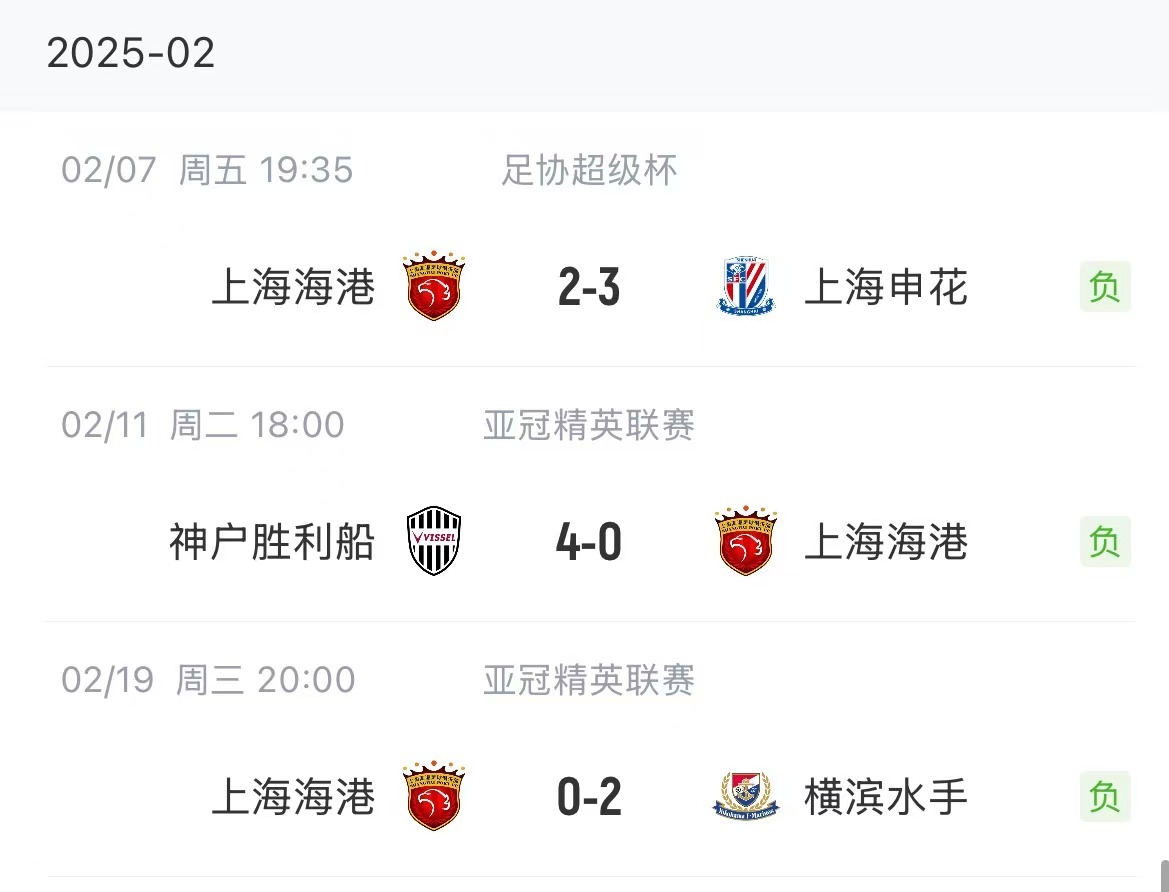The height and width of the screenshot is (892, 1169).
Task: Open the 上海海港 vs 上海申花 2-3 match
Action: click(x=589, y=288)
